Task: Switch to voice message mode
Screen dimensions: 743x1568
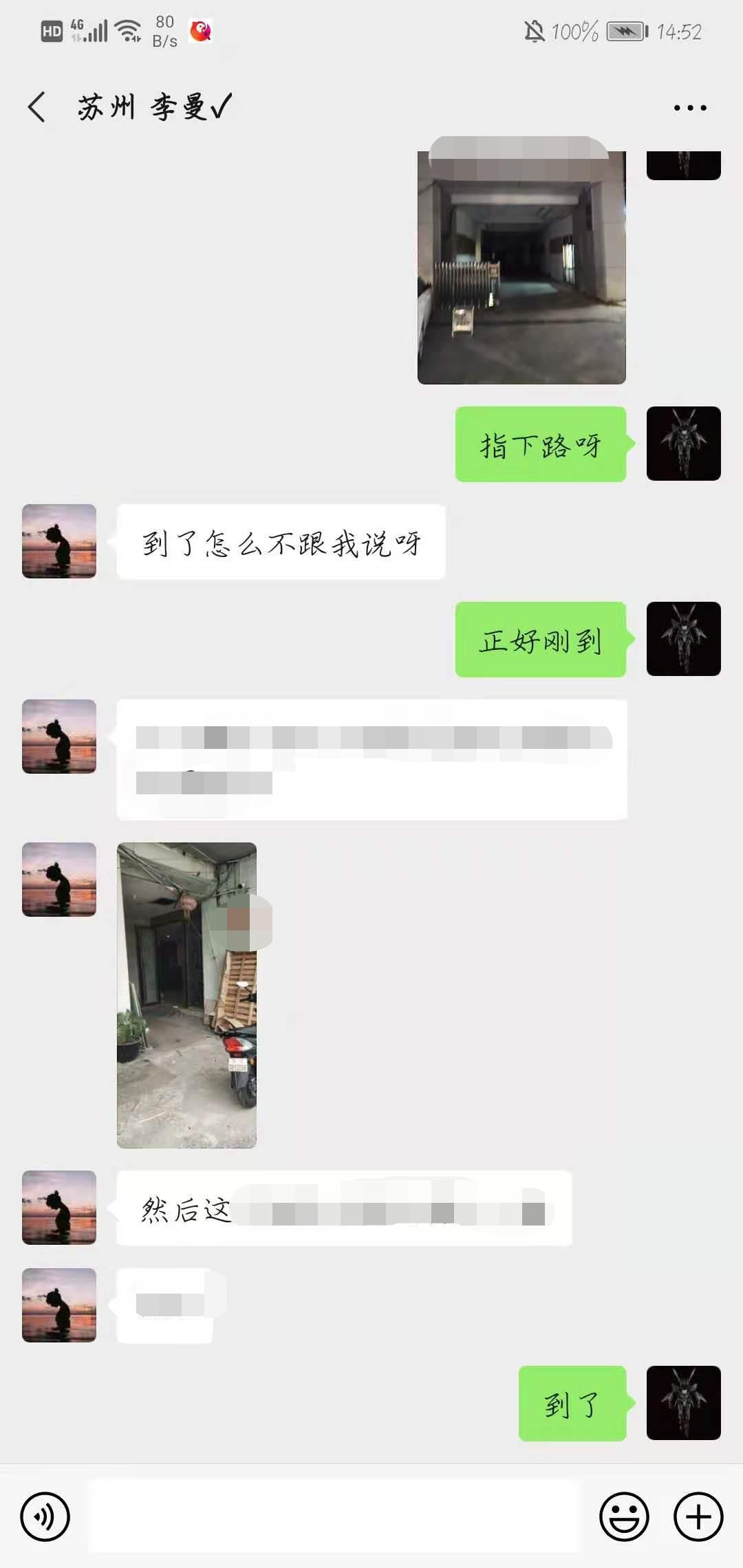Action: pyautogui.click(x=45, y=1517)
